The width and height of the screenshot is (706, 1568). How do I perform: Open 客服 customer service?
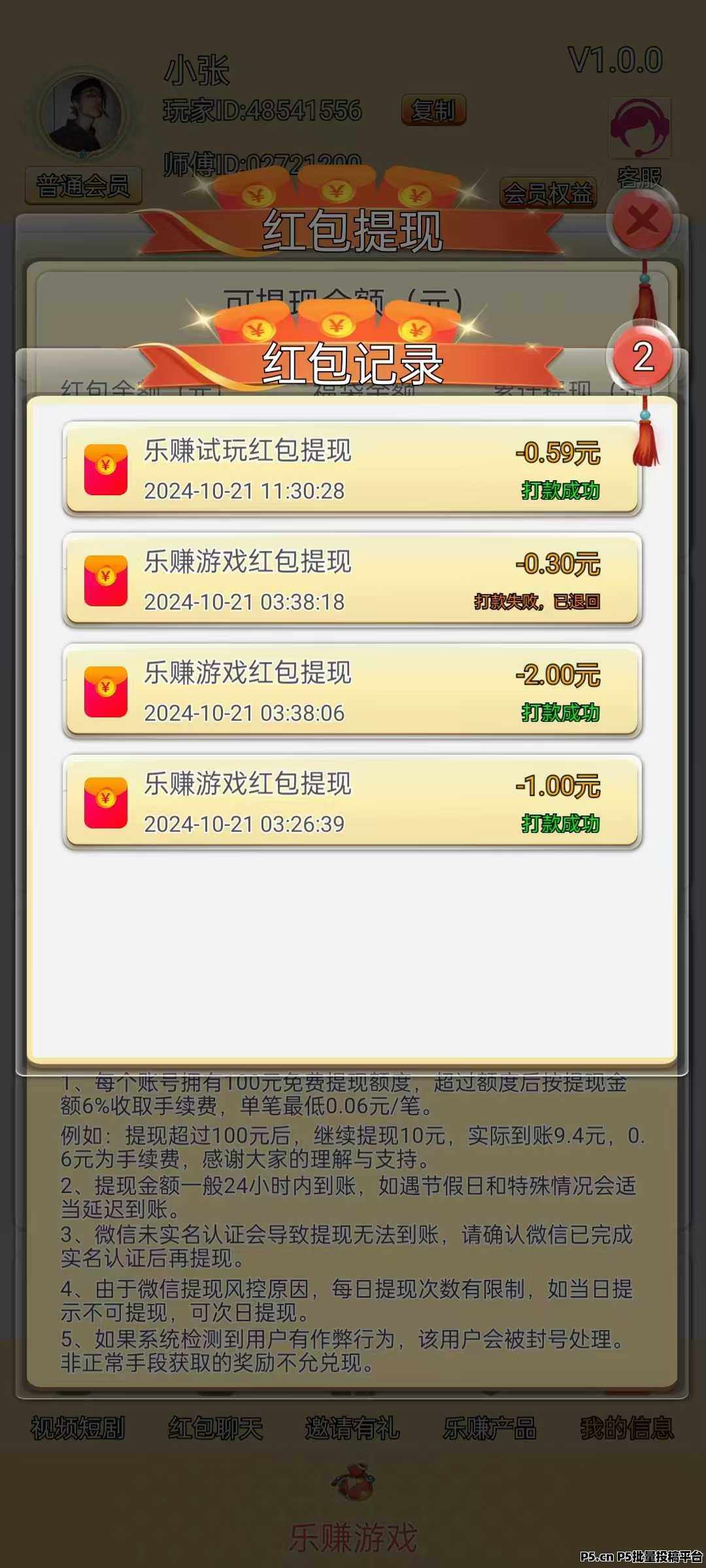pyautogui.click(x=639, y=141)
